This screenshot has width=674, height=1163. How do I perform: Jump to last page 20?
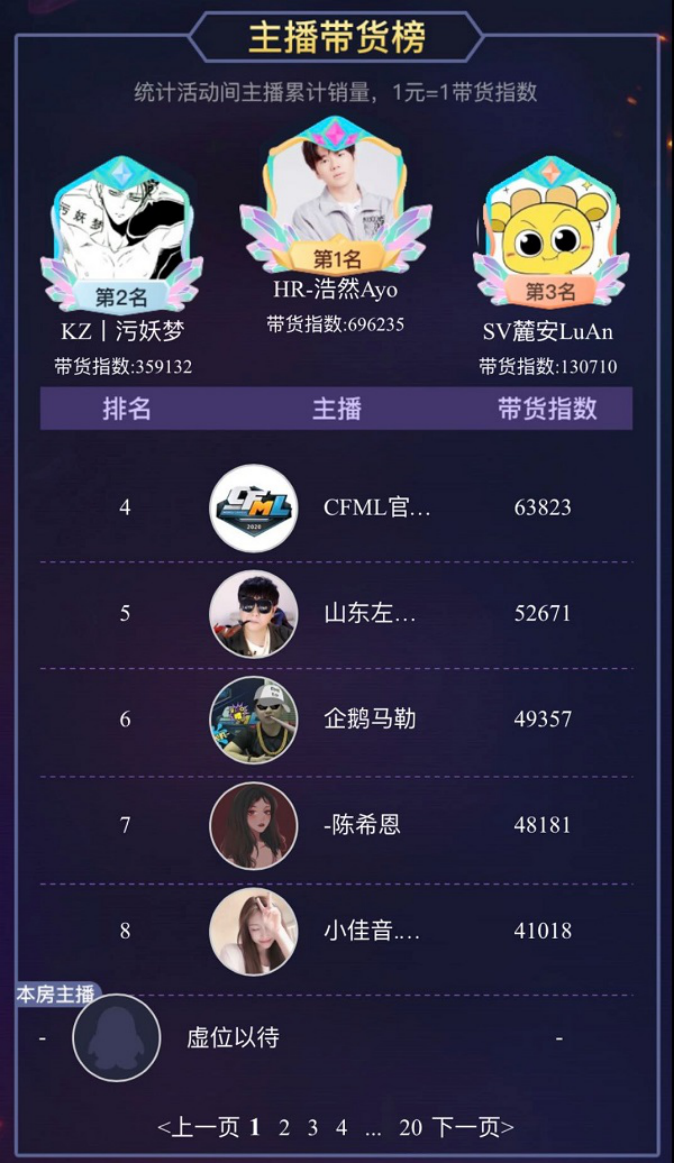click(410, 1128)
